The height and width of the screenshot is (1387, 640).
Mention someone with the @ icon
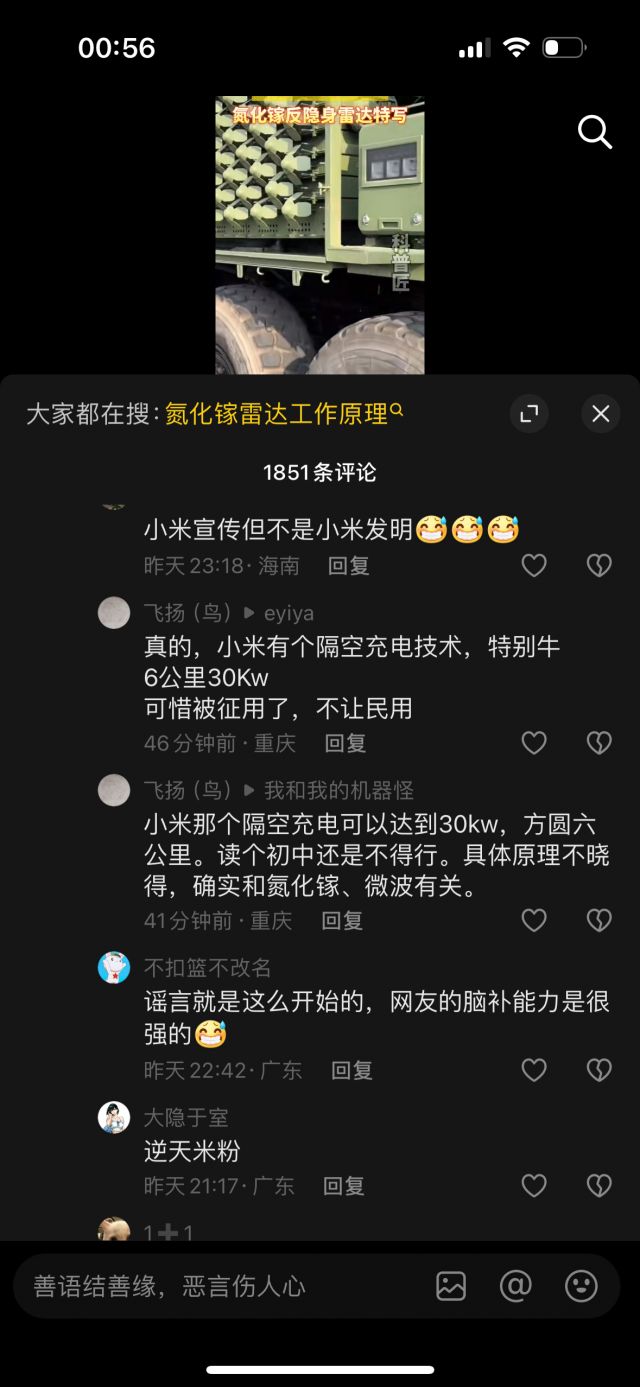click(x=515, y=1286)
